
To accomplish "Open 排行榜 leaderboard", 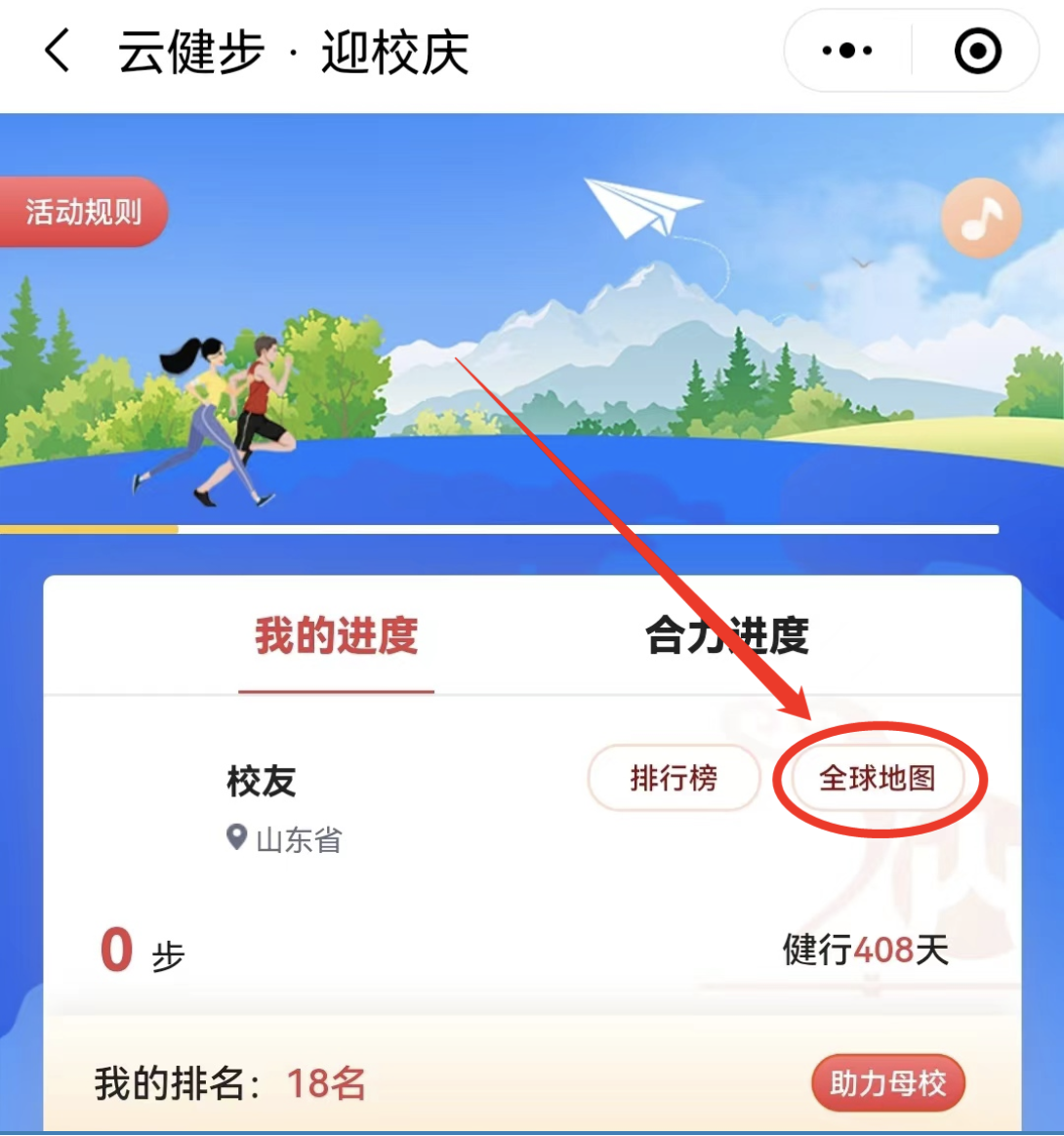I will 674,778.
